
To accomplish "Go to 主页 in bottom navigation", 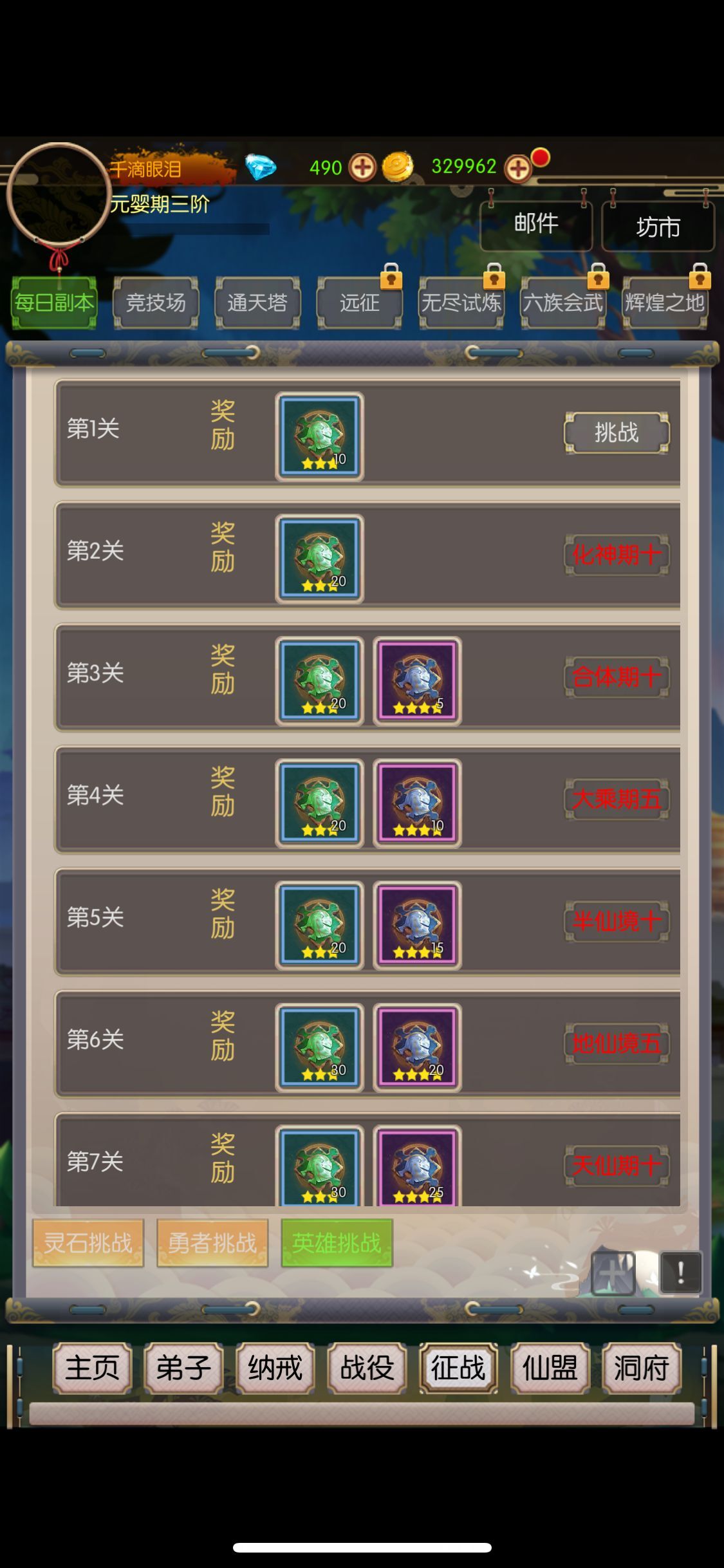I will point(92,1367).
